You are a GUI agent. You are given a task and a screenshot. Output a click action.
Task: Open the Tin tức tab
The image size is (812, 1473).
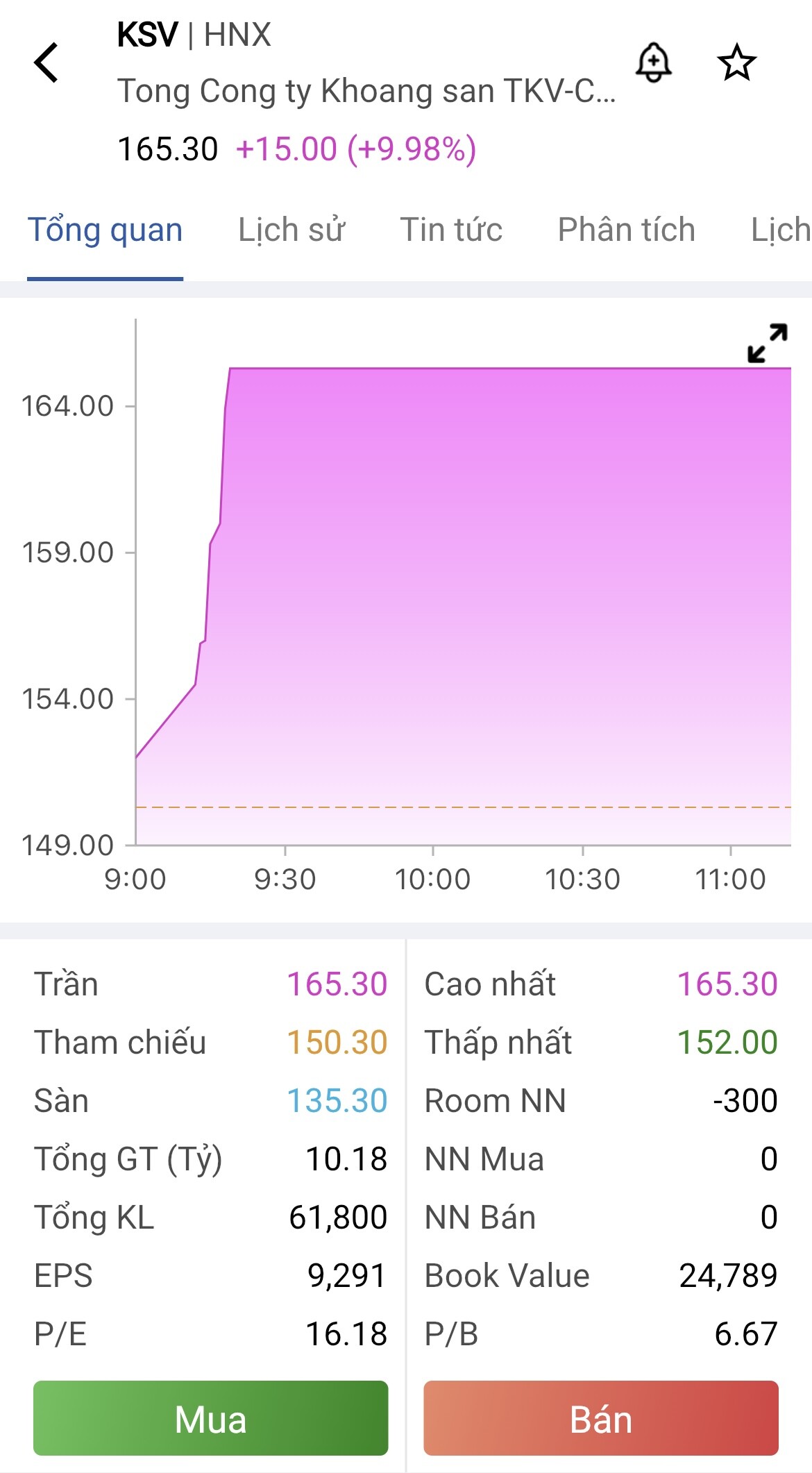click(451, 230)
